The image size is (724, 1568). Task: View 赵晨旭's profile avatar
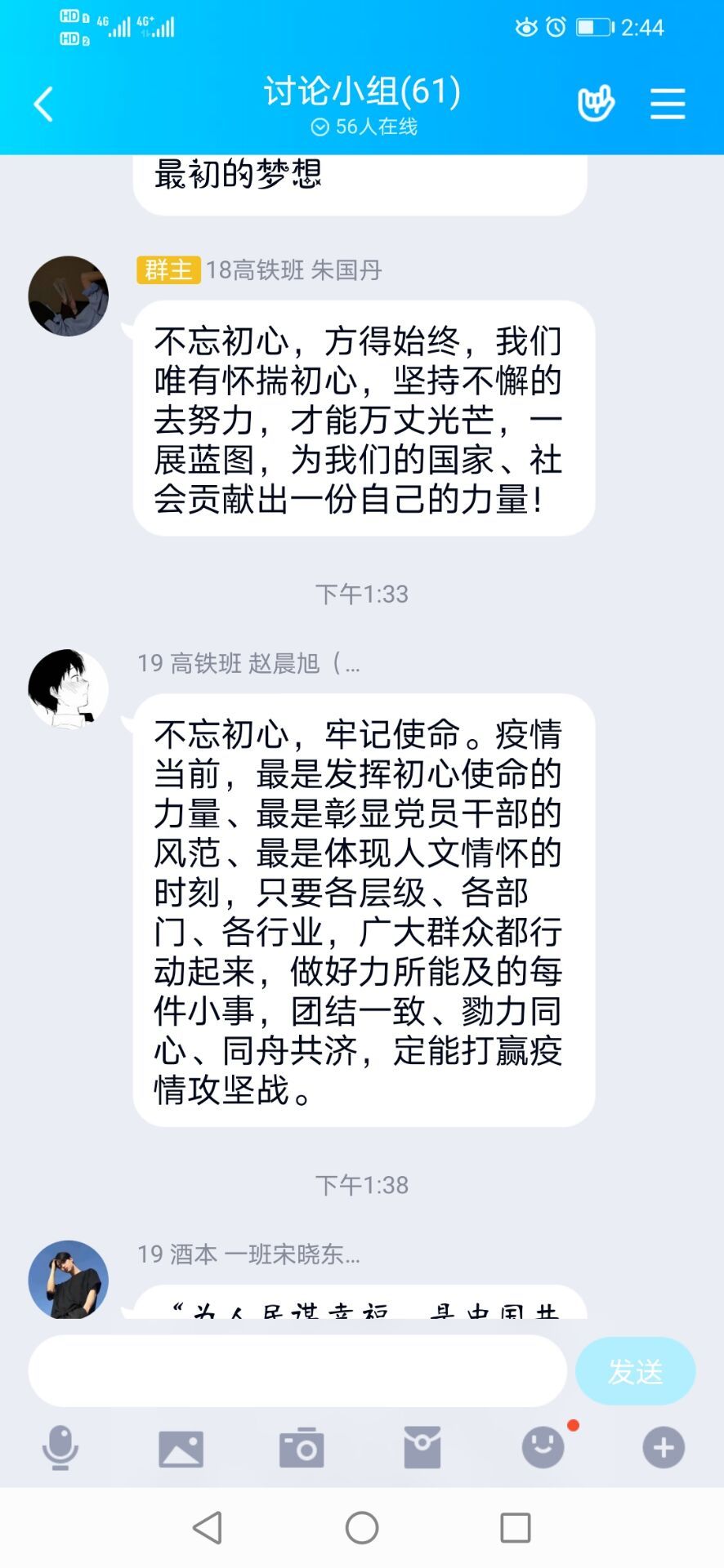(x=69, y=689)
